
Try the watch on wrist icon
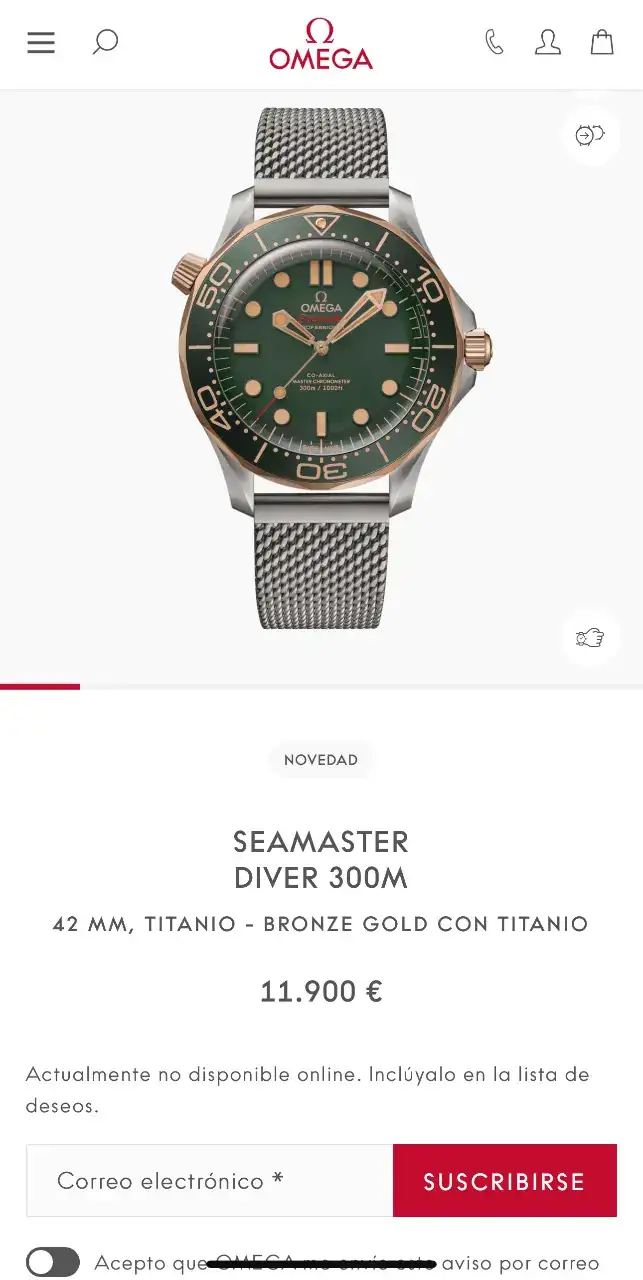coord(590,637)
